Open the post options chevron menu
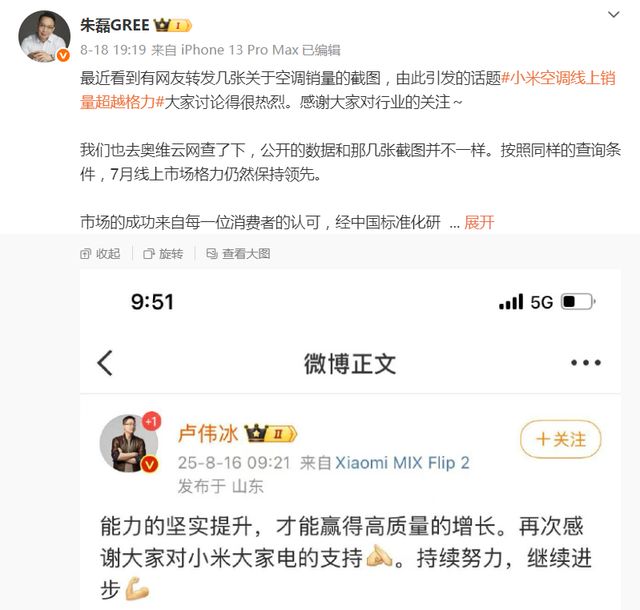The width and height of the screenshot is (640, 610). tap(613, 15)
